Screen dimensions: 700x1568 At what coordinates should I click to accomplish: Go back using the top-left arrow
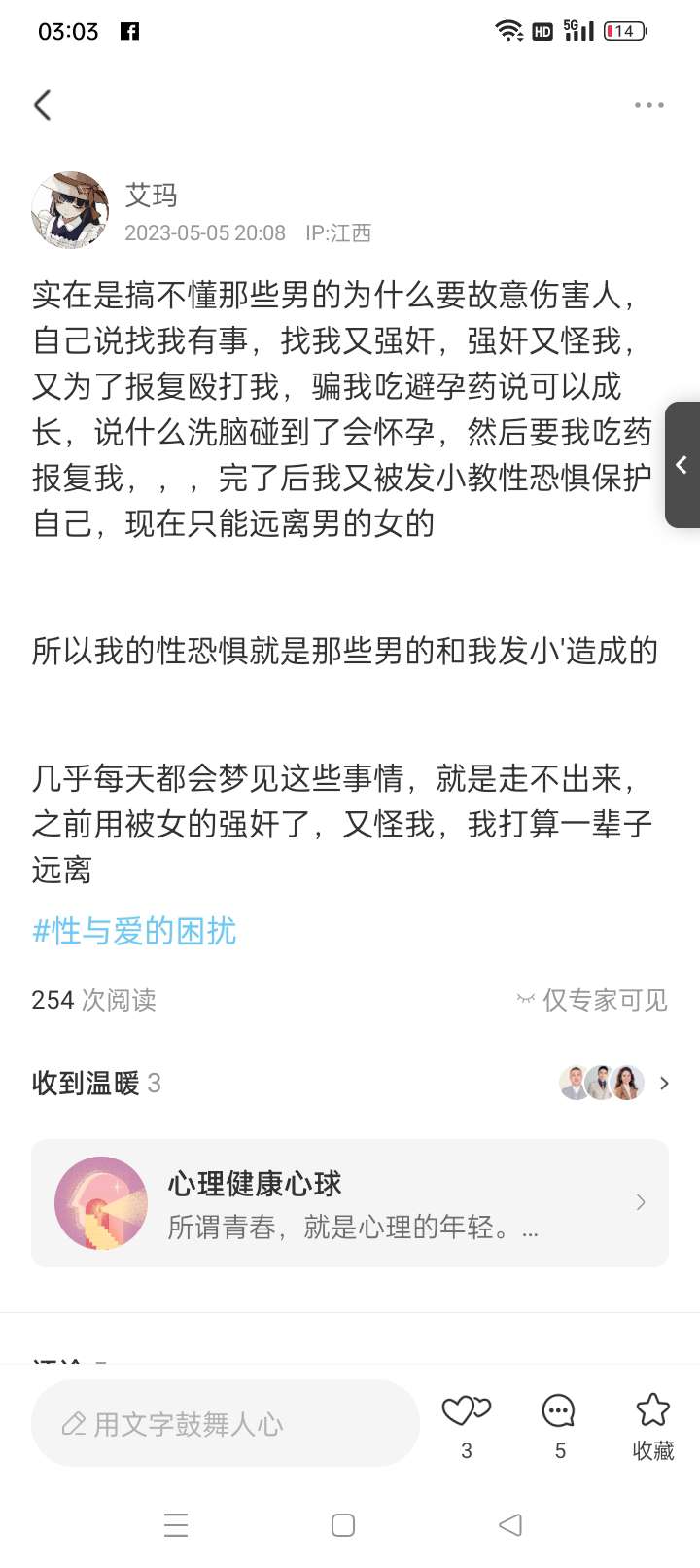tap(42, 105)
